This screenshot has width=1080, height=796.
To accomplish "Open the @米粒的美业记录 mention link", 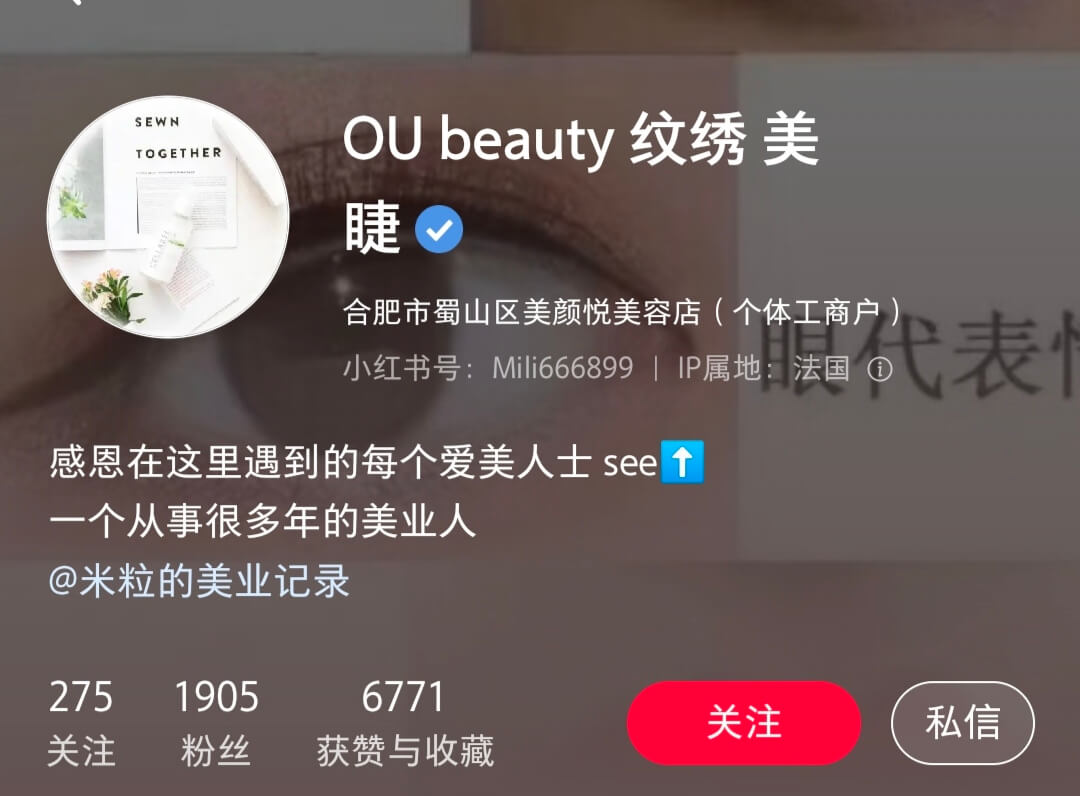I will click(x=200, y=580).
